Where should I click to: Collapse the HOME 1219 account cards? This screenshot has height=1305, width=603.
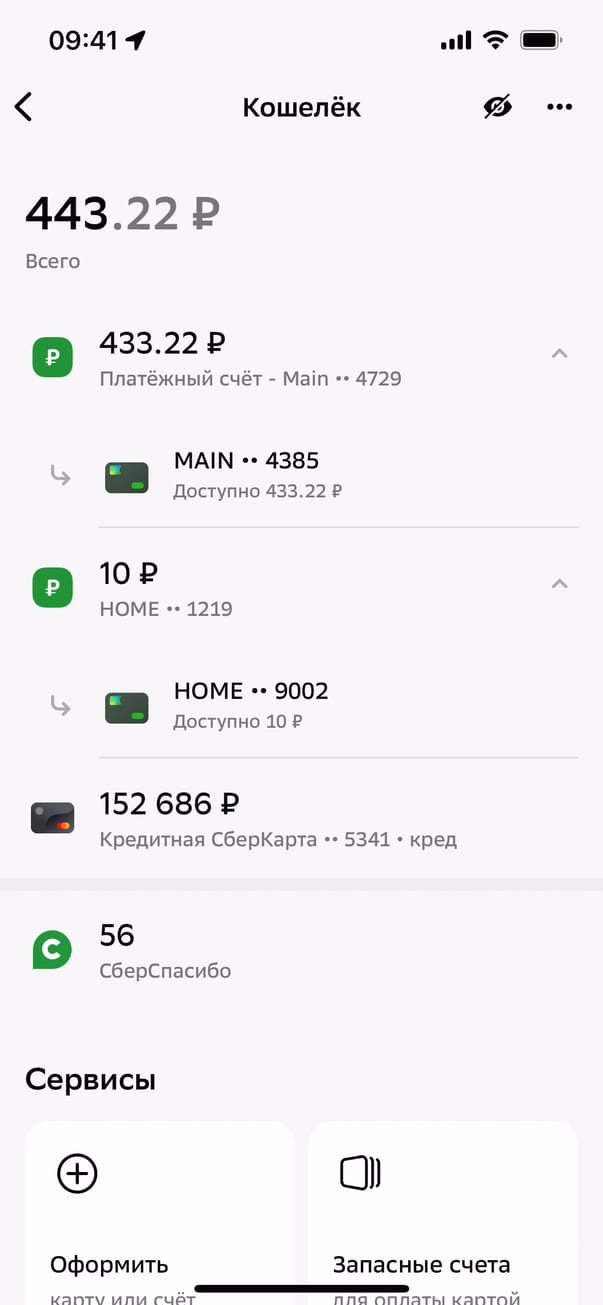click(560, 583)
